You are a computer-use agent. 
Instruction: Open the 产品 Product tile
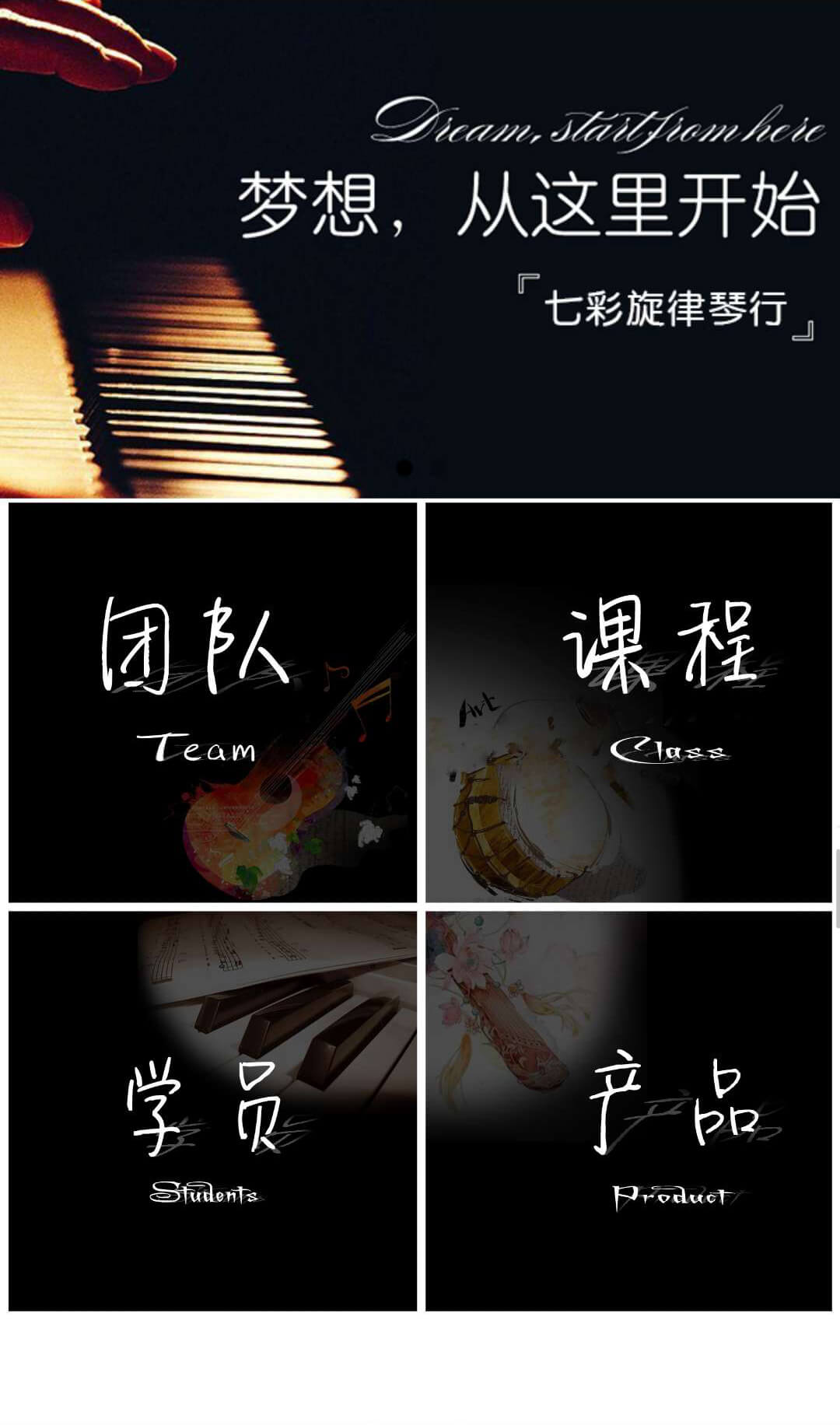pos(628,1111)
